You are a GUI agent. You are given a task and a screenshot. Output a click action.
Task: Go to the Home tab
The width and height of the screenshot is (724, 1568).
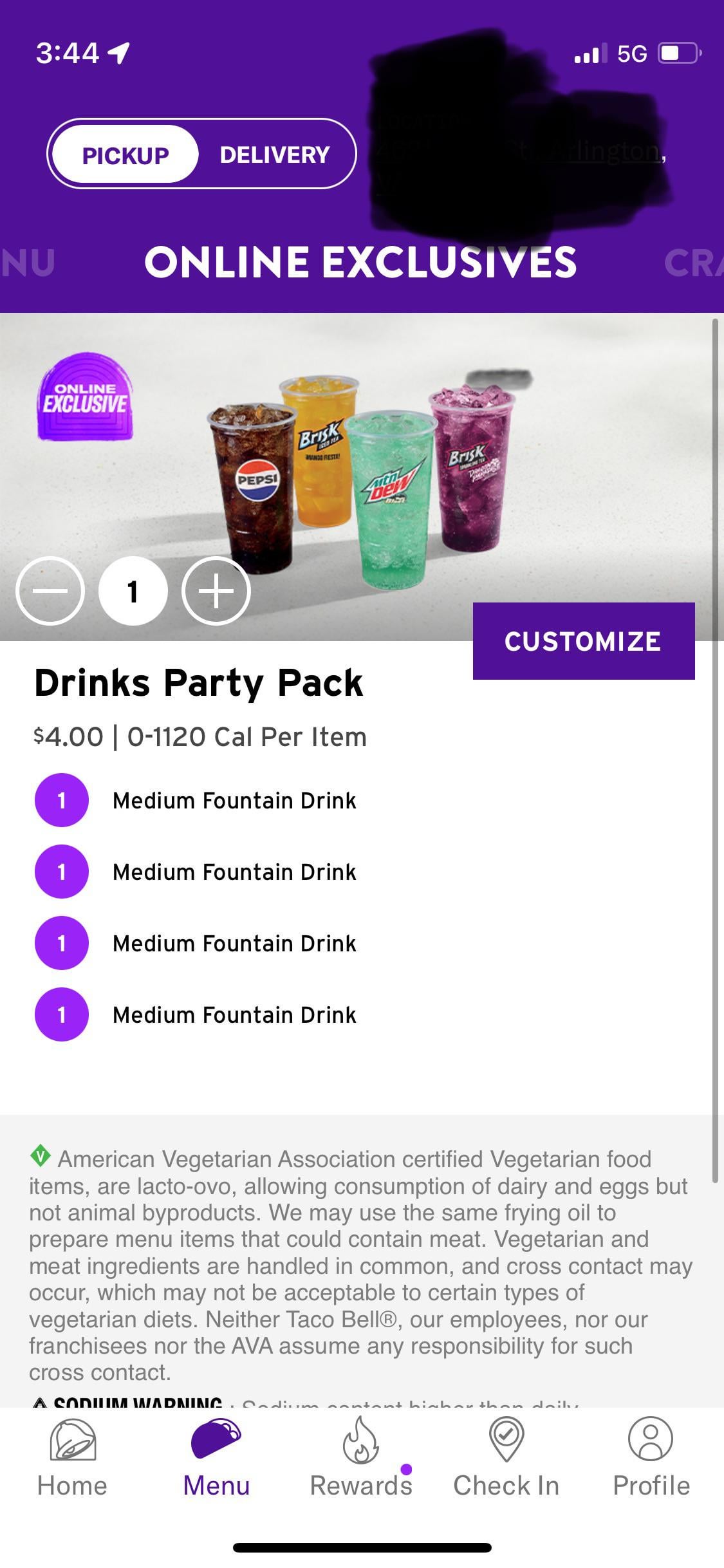pos(72,1459)
